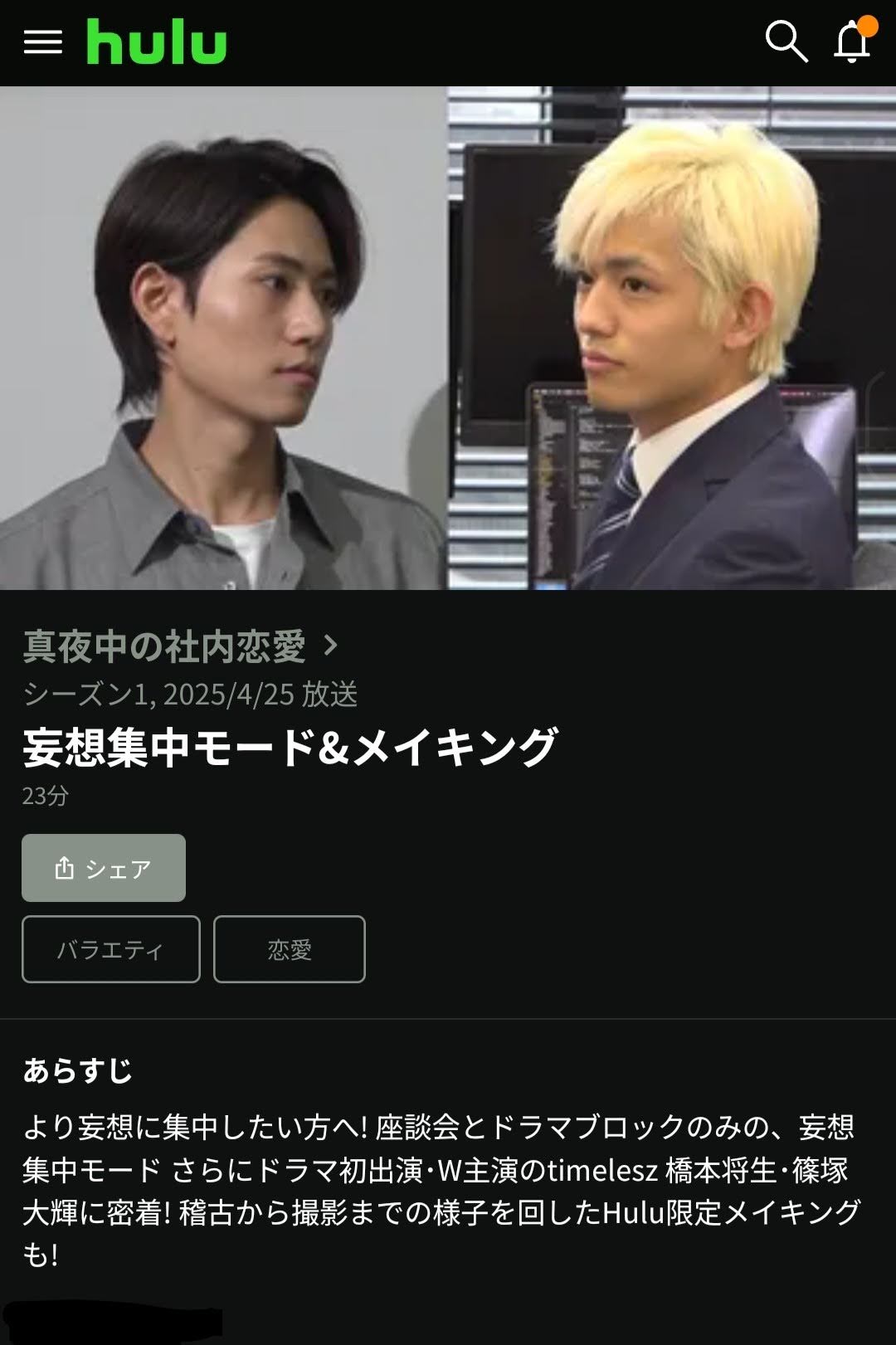Select the 恋愛 genre chip
Image resolution: width=896 pixels, height=1345 pixels.
290,949
